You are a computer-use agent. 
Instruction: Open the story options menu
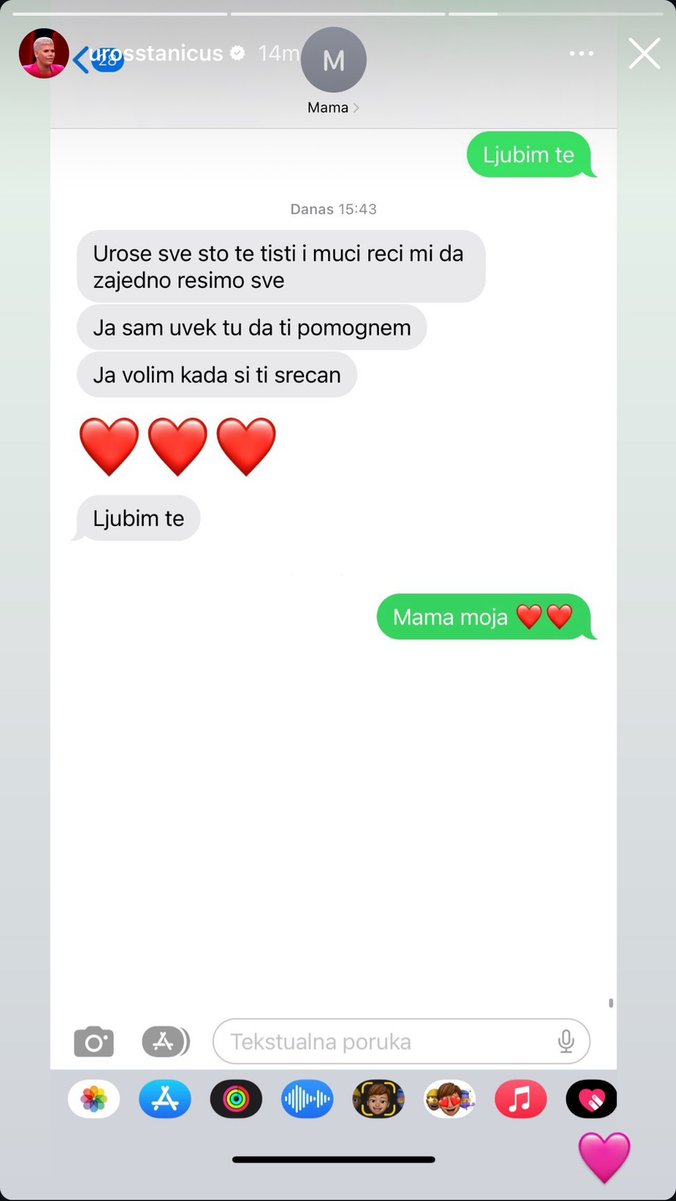tap(582, 54)
